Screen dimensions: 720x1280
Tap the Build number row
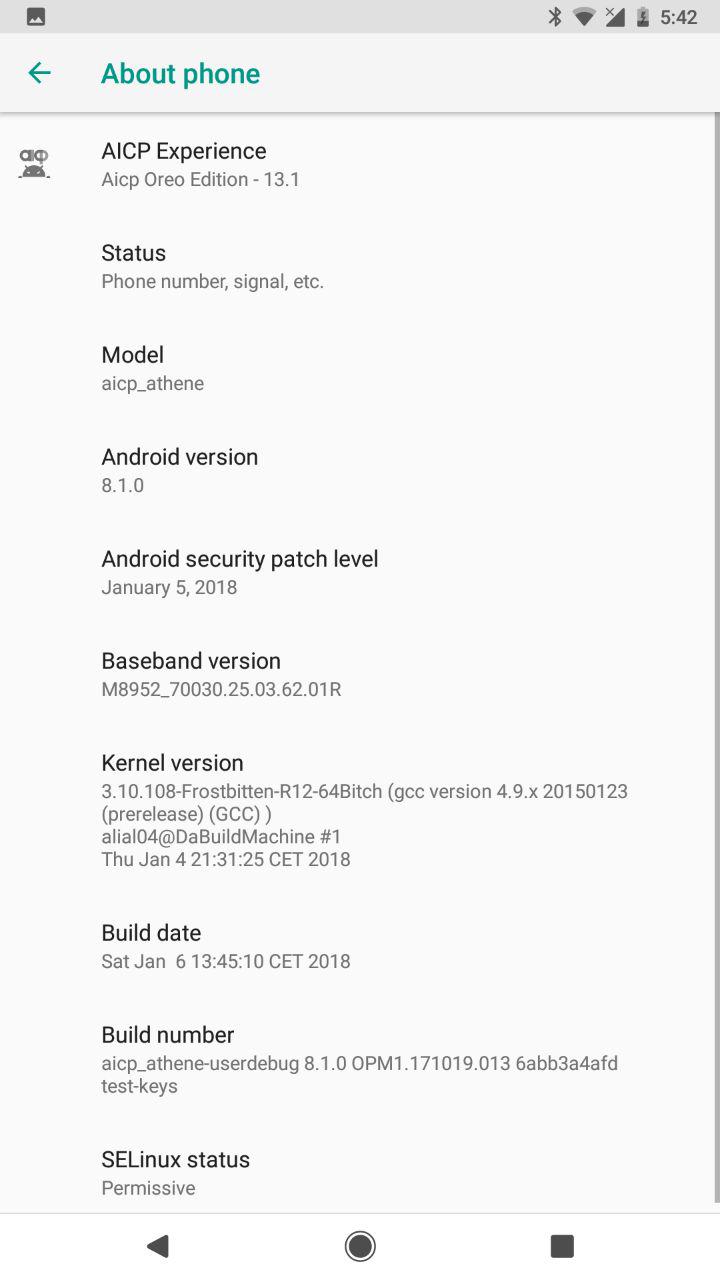tap(360, 1060)
